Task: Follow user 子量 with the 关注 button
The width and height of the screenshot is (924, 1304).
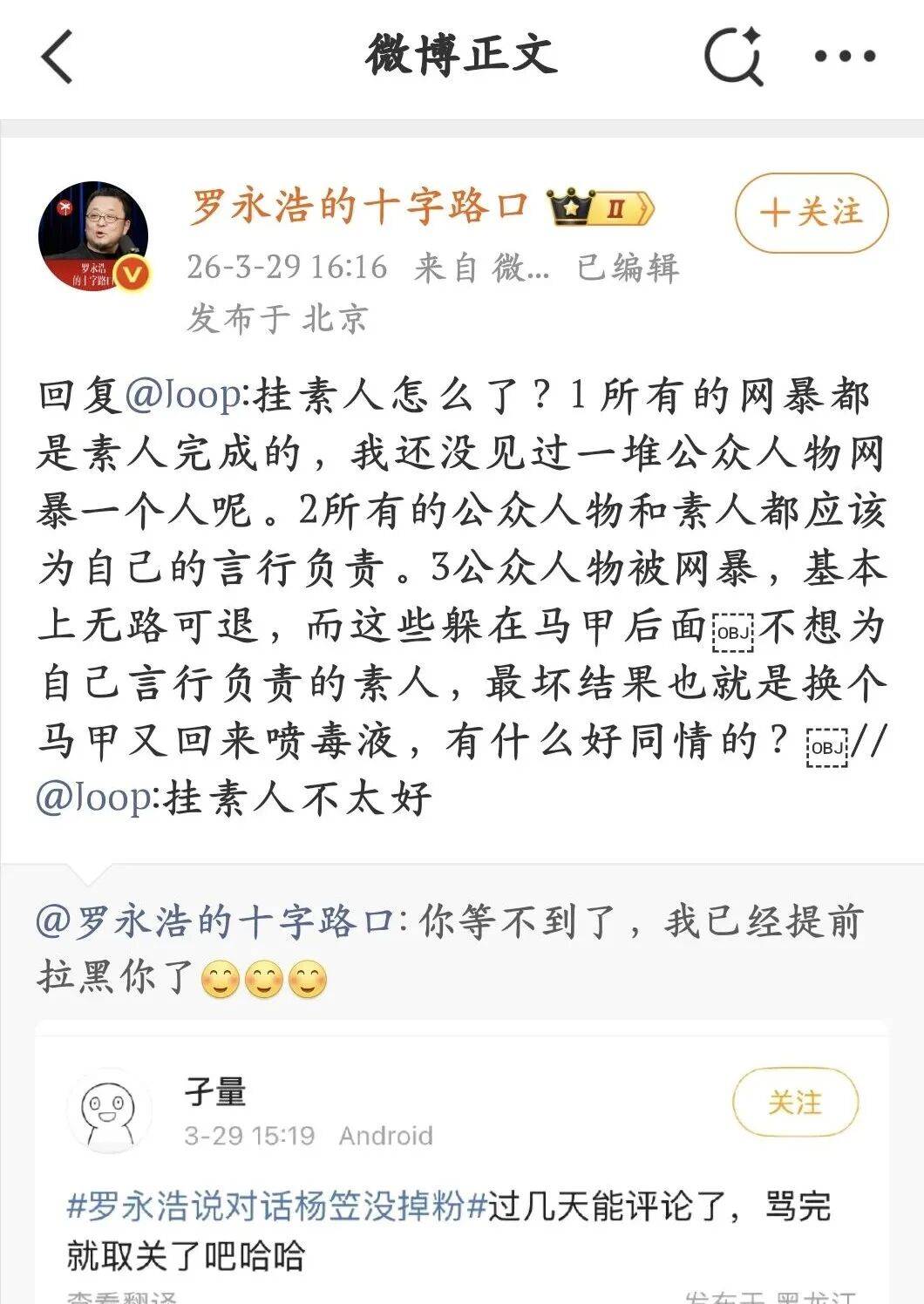Action: 795,1103
